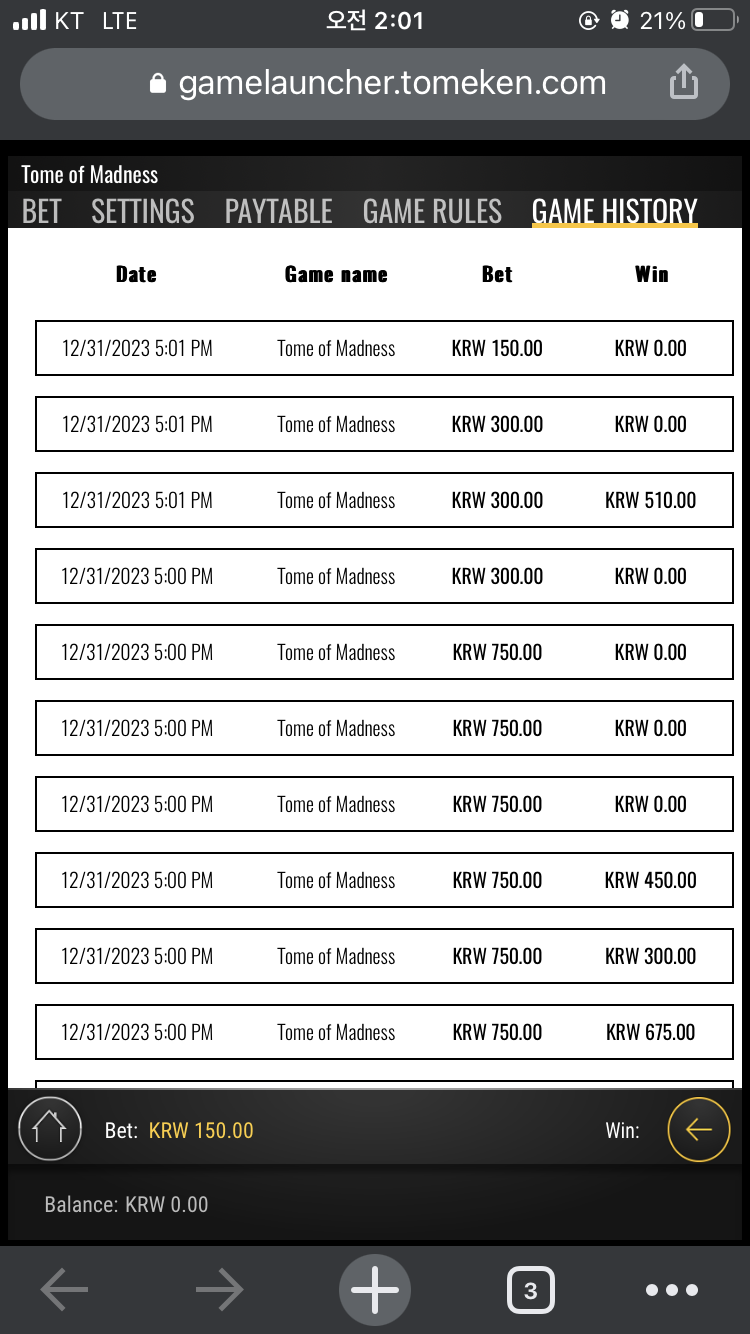Screen dimensions: 750x1334
Task: Select the GAME HISTORY tab
Action: pyautogui.click(x=614, y=211)
